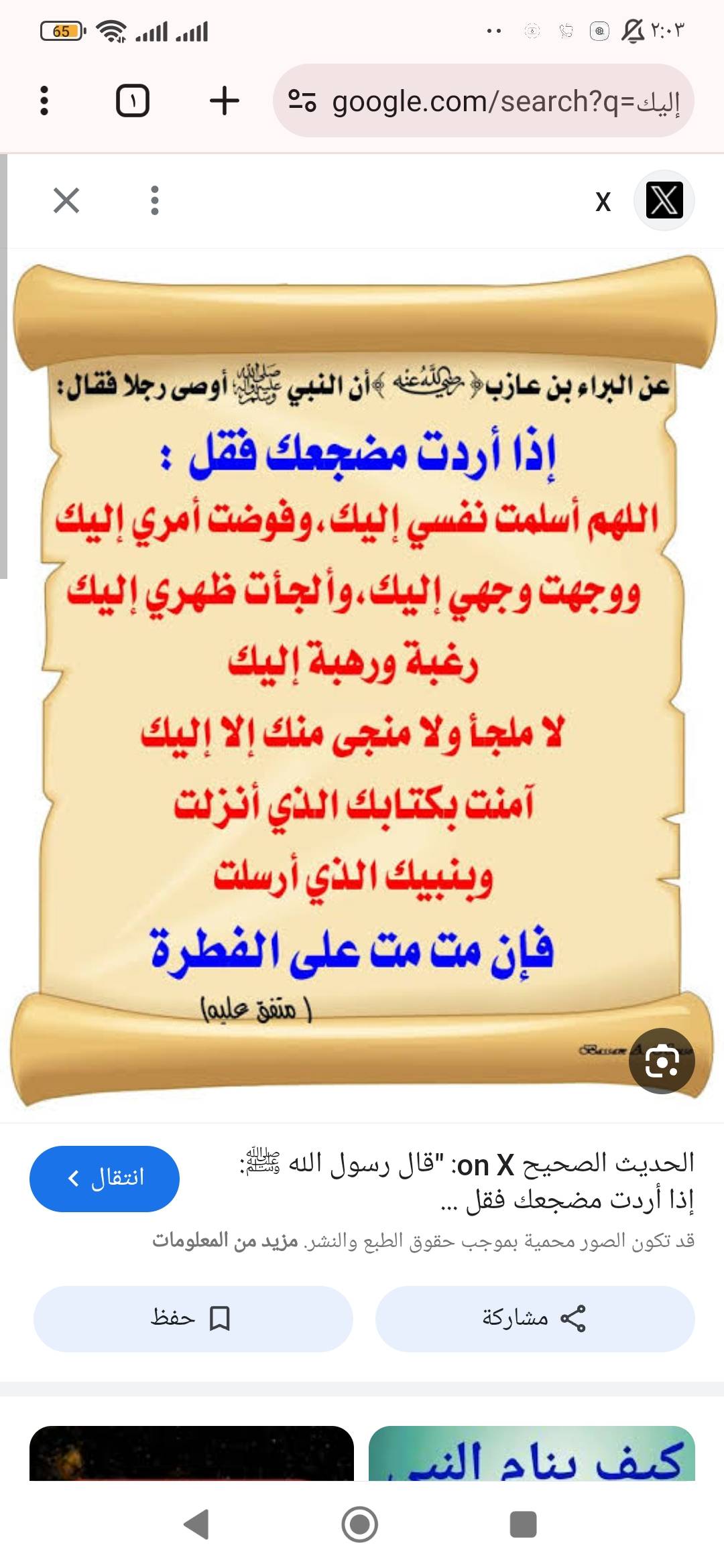
Task: Open the مزيد من المعلومات link
Action: 225,1240
